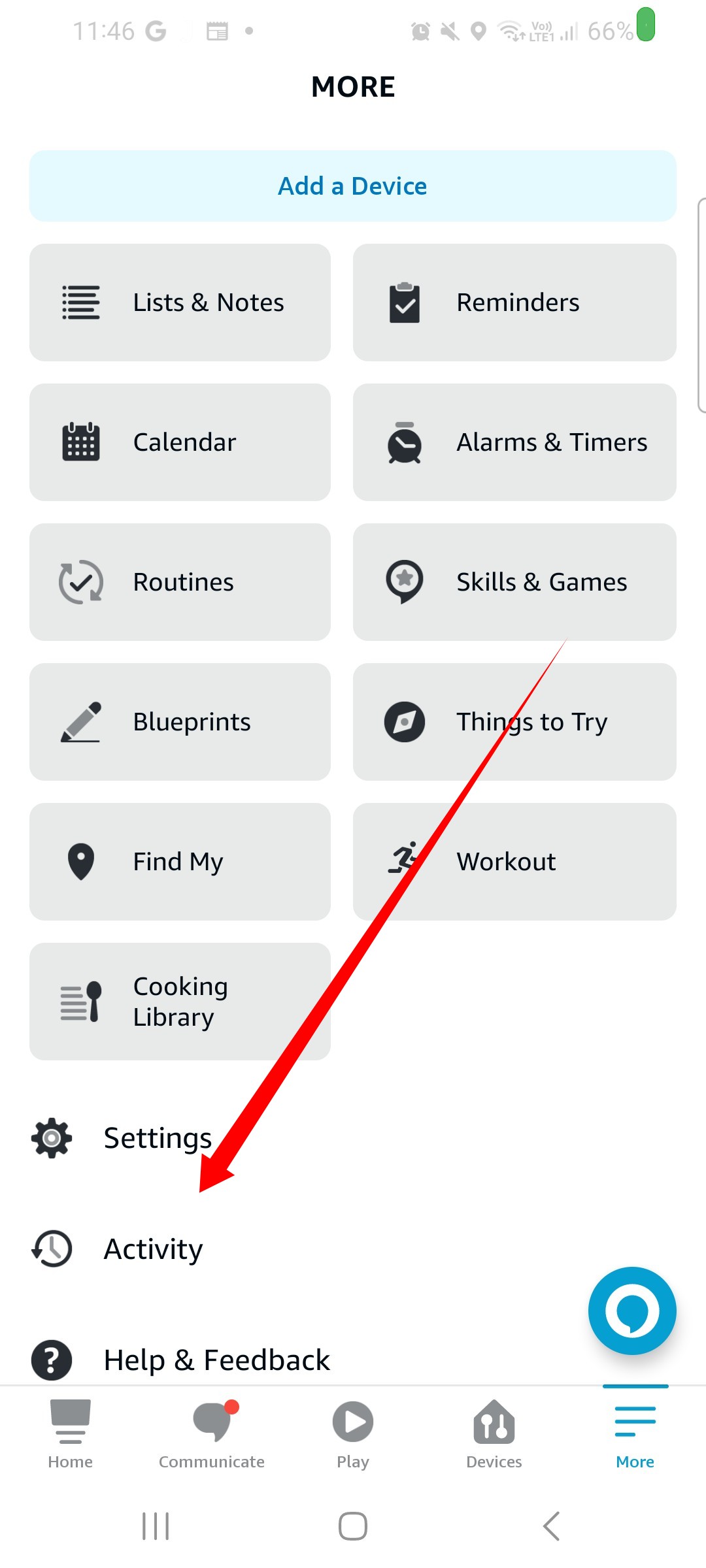Viewport: 706px width, 1568px height.
Task: Browse Skills & Games
Action: (514, 582)
